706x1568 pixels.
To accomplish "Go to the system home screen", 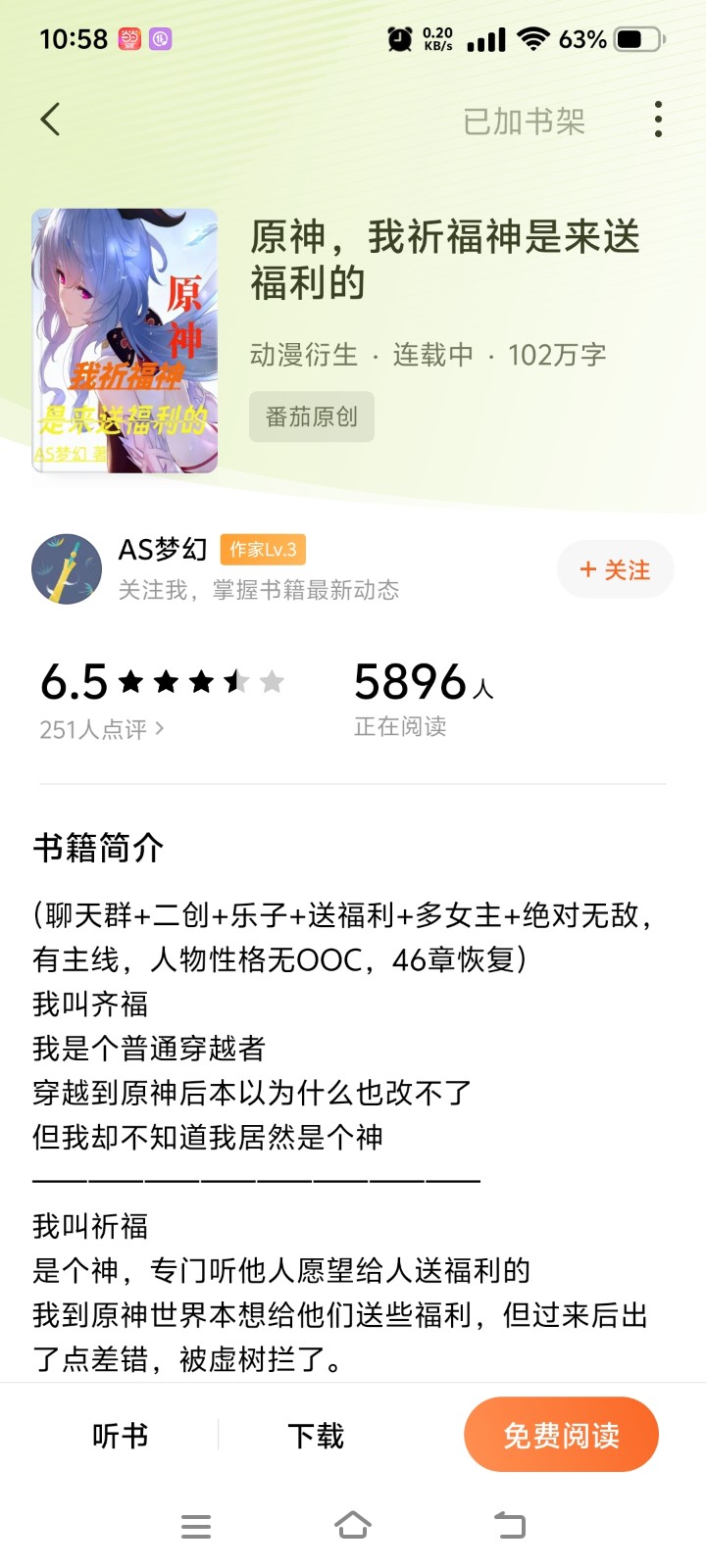I will 353,1526.
